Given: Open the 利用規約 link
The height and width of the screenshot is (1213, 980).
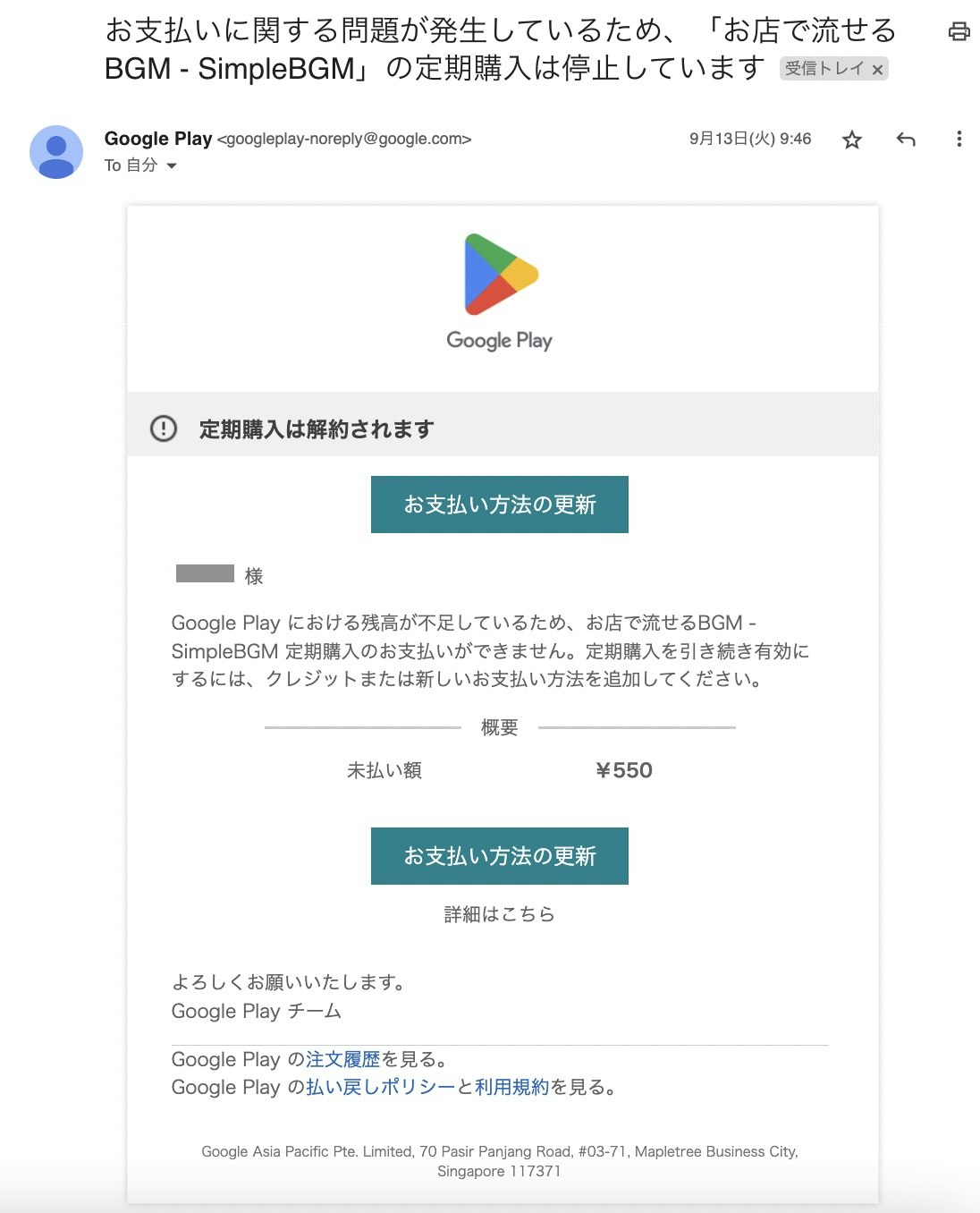Looking at the screenshot, I should click(511, 1088).
